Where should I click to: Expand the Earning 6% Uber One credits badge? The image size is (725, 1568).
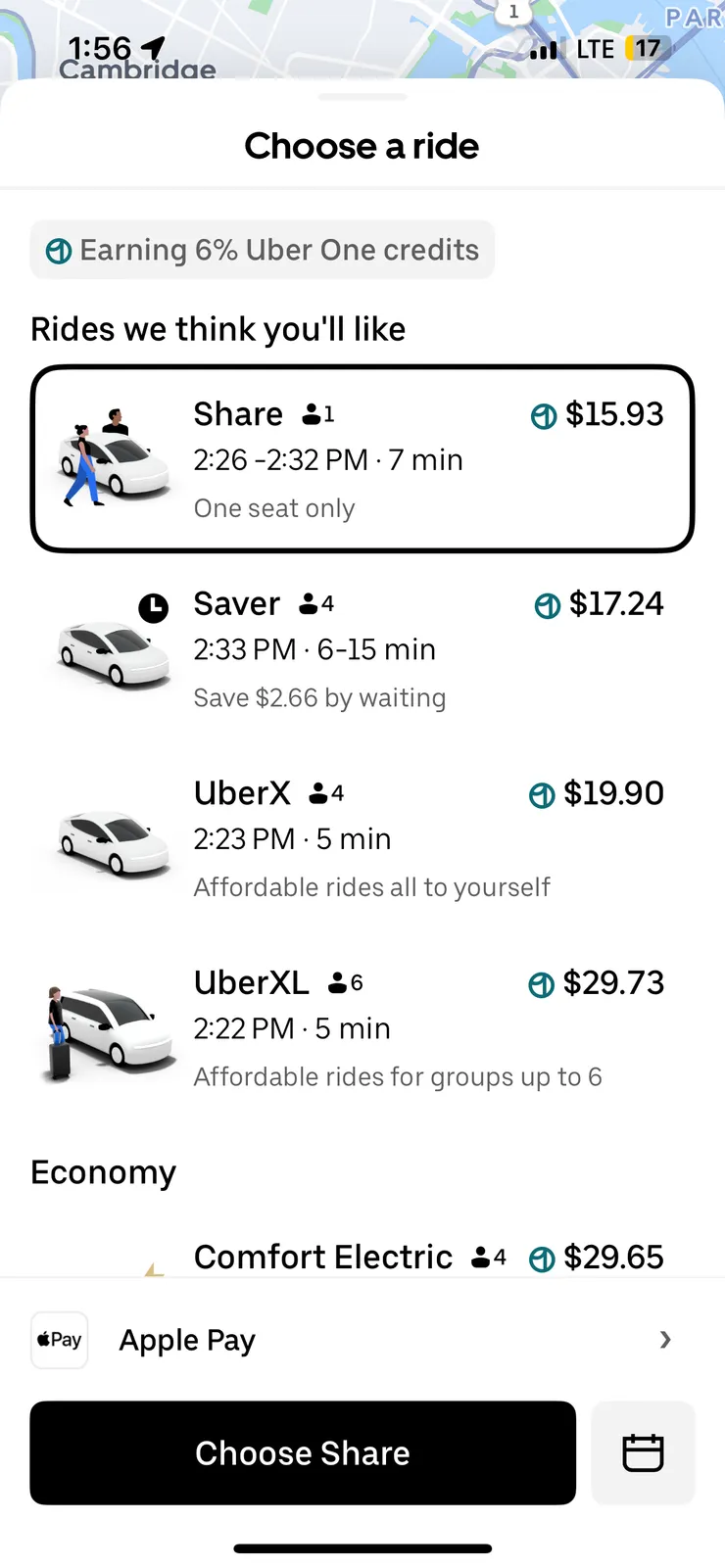262,251
